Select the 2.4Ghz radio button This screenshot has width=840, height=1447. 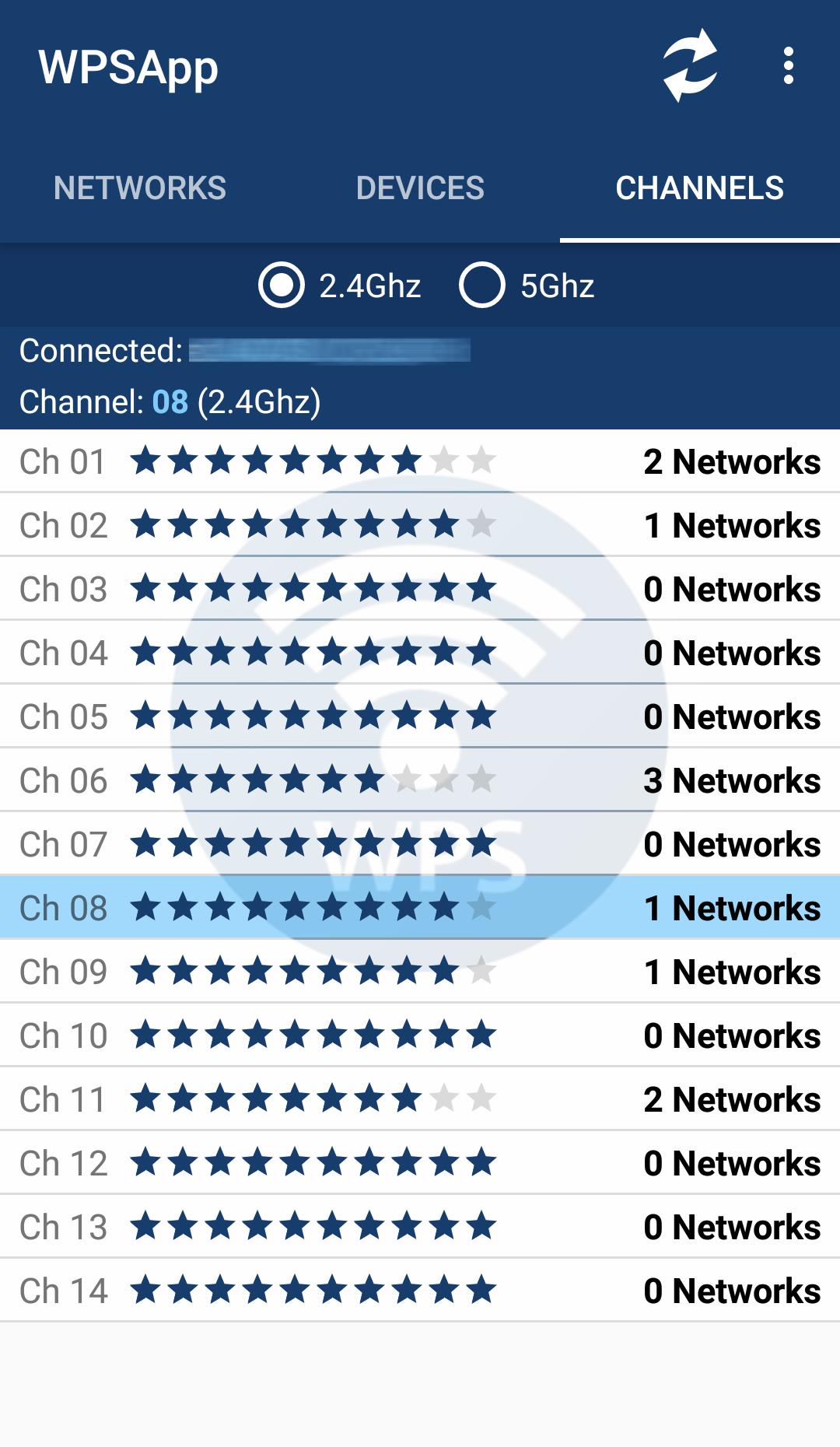(x=282, y=286)
